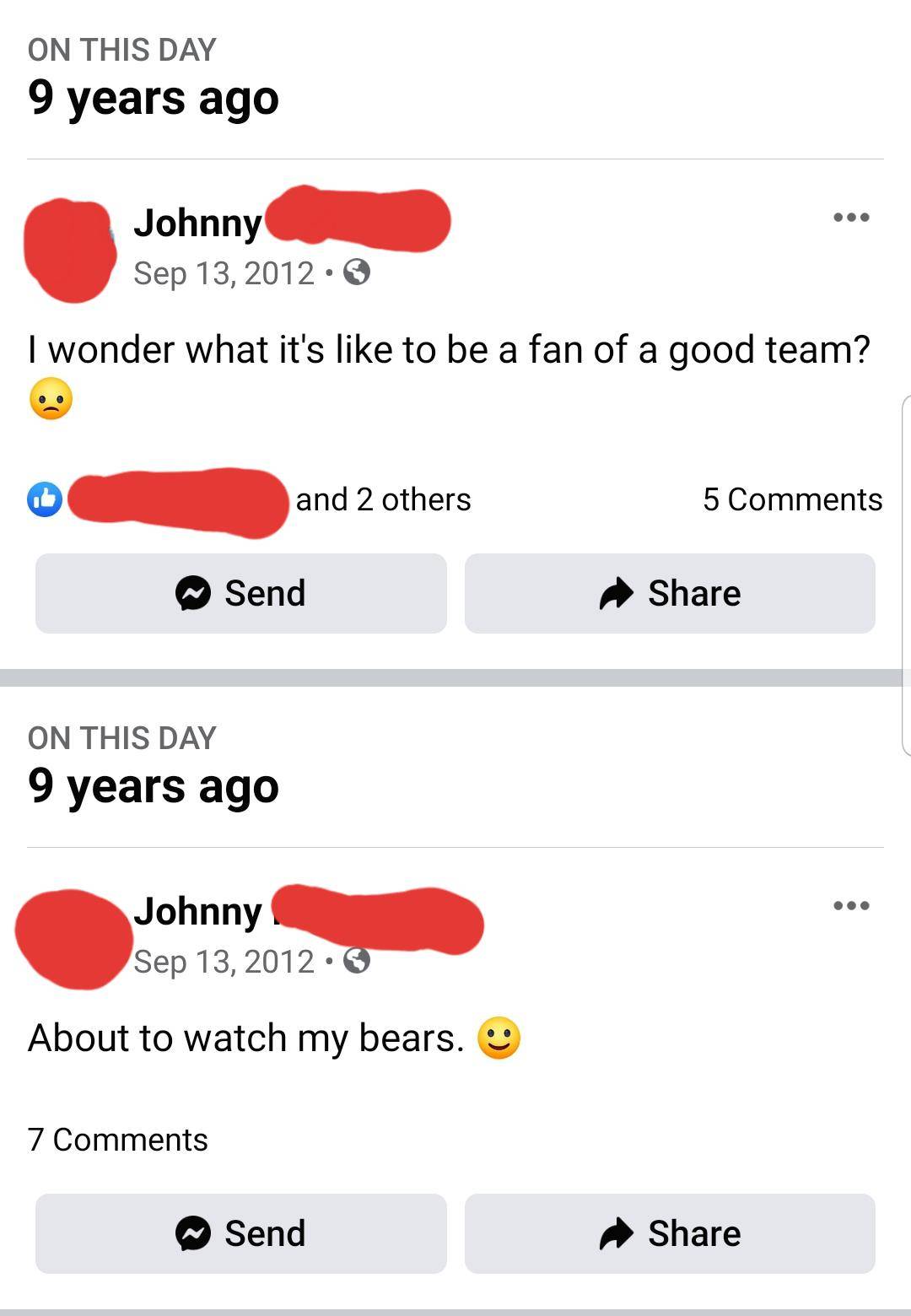Open overflow menu on the bears post

850,906
